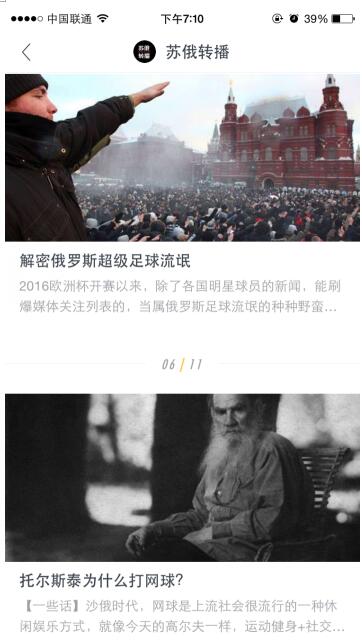Open article 托尔斯泰为什么打网球?
Image resolution: width=362 pixels, height=641 pixels.
coord(101,580)
